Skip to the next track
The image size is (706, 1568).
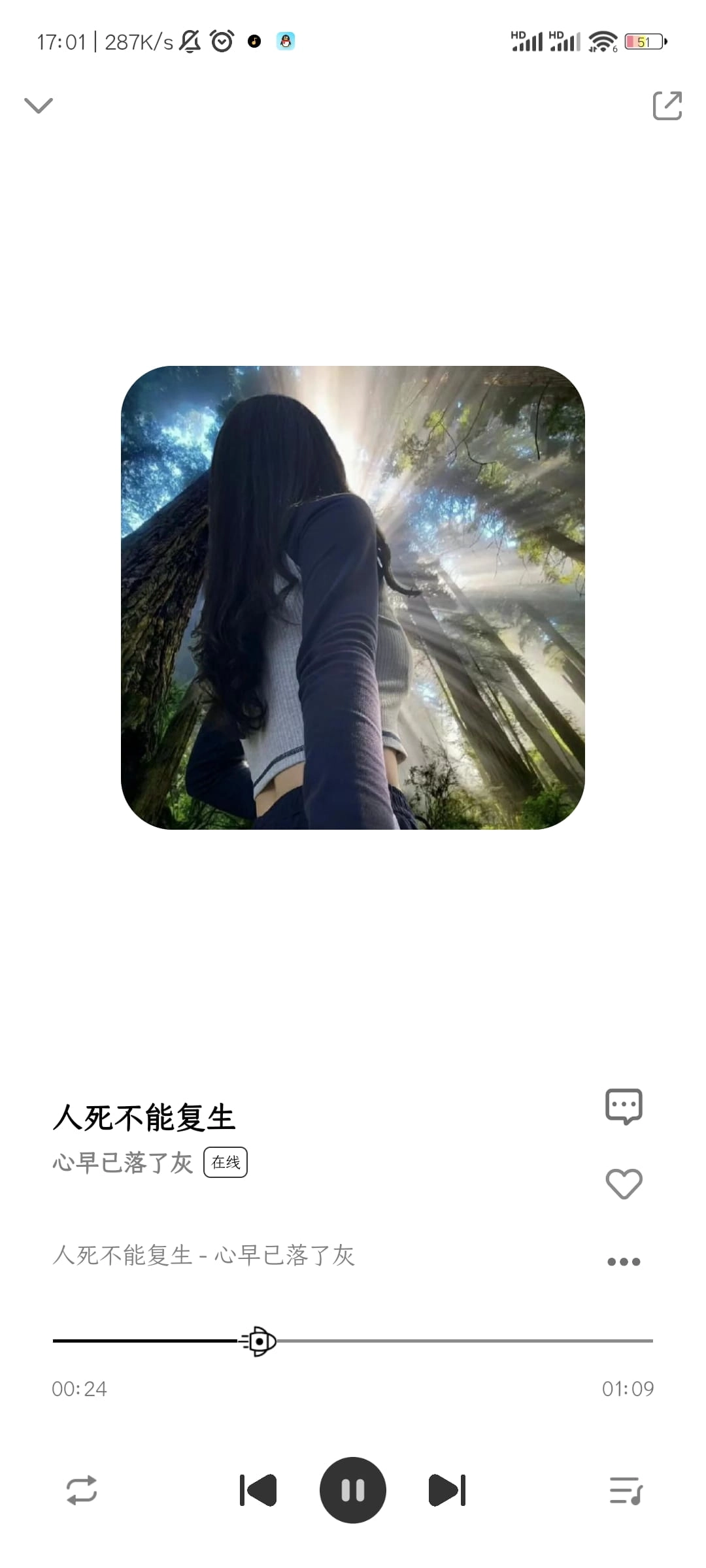(446, 1490)
